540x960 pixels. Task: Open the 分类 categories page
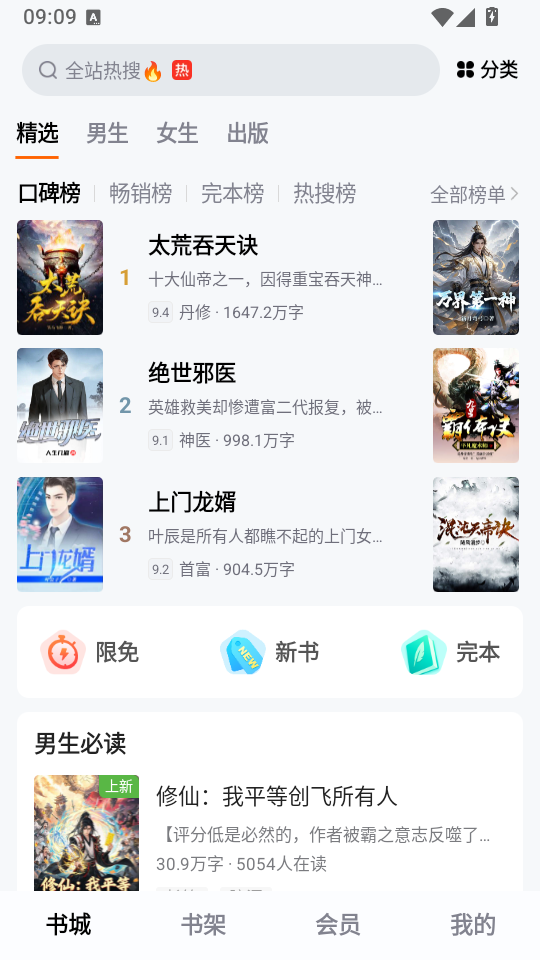coord(487,70)
